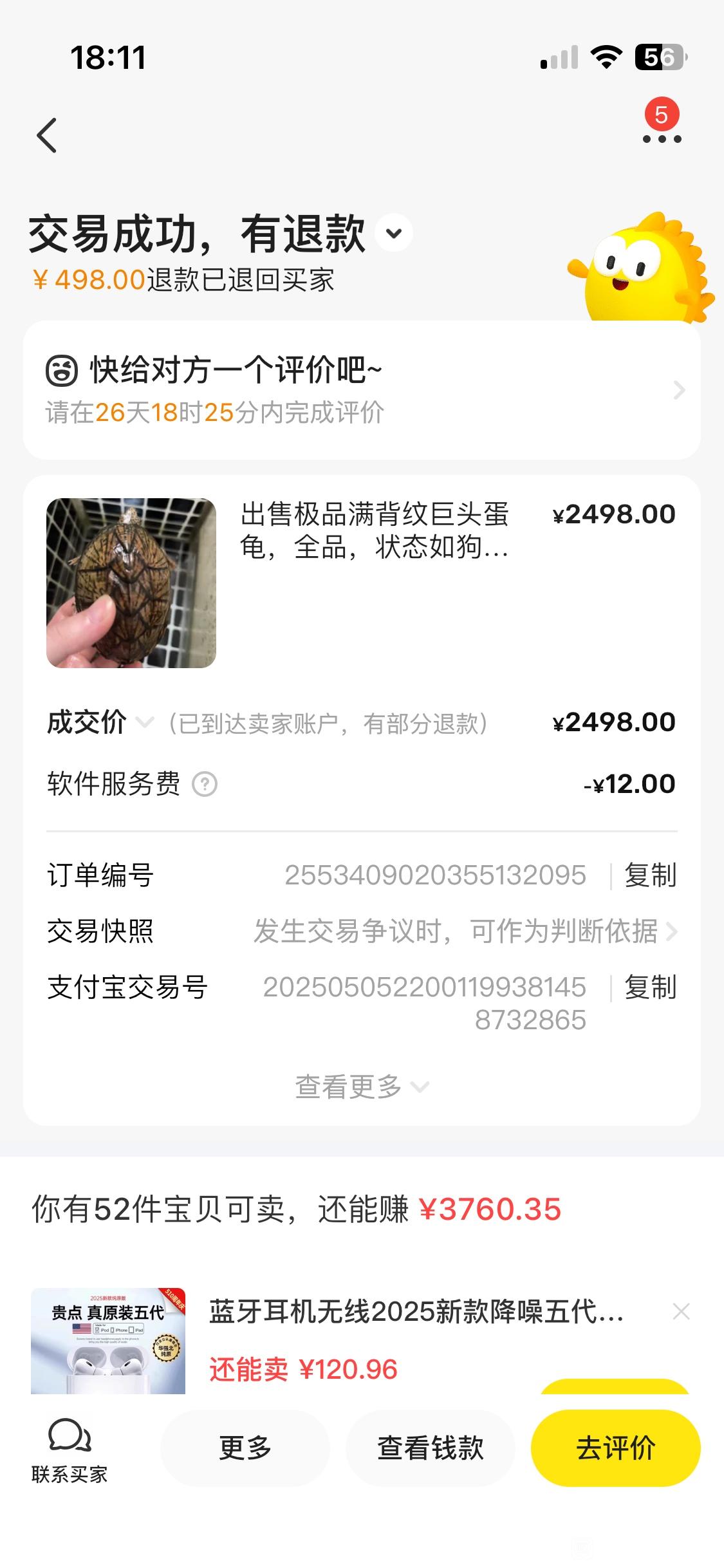Tap the 软件服务费 help question mark
Screen dimensions: 724x1568
(205, 785)
